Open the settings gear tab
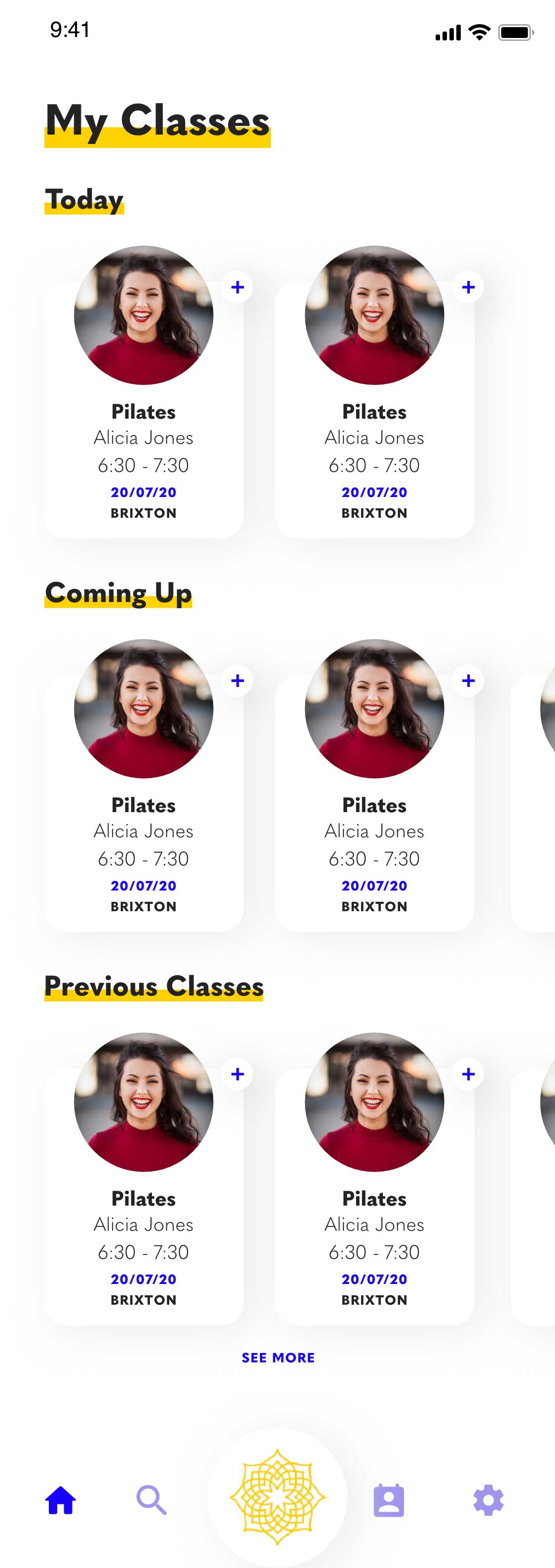This screenshot has width=555, height=1568. [488, 1500]
